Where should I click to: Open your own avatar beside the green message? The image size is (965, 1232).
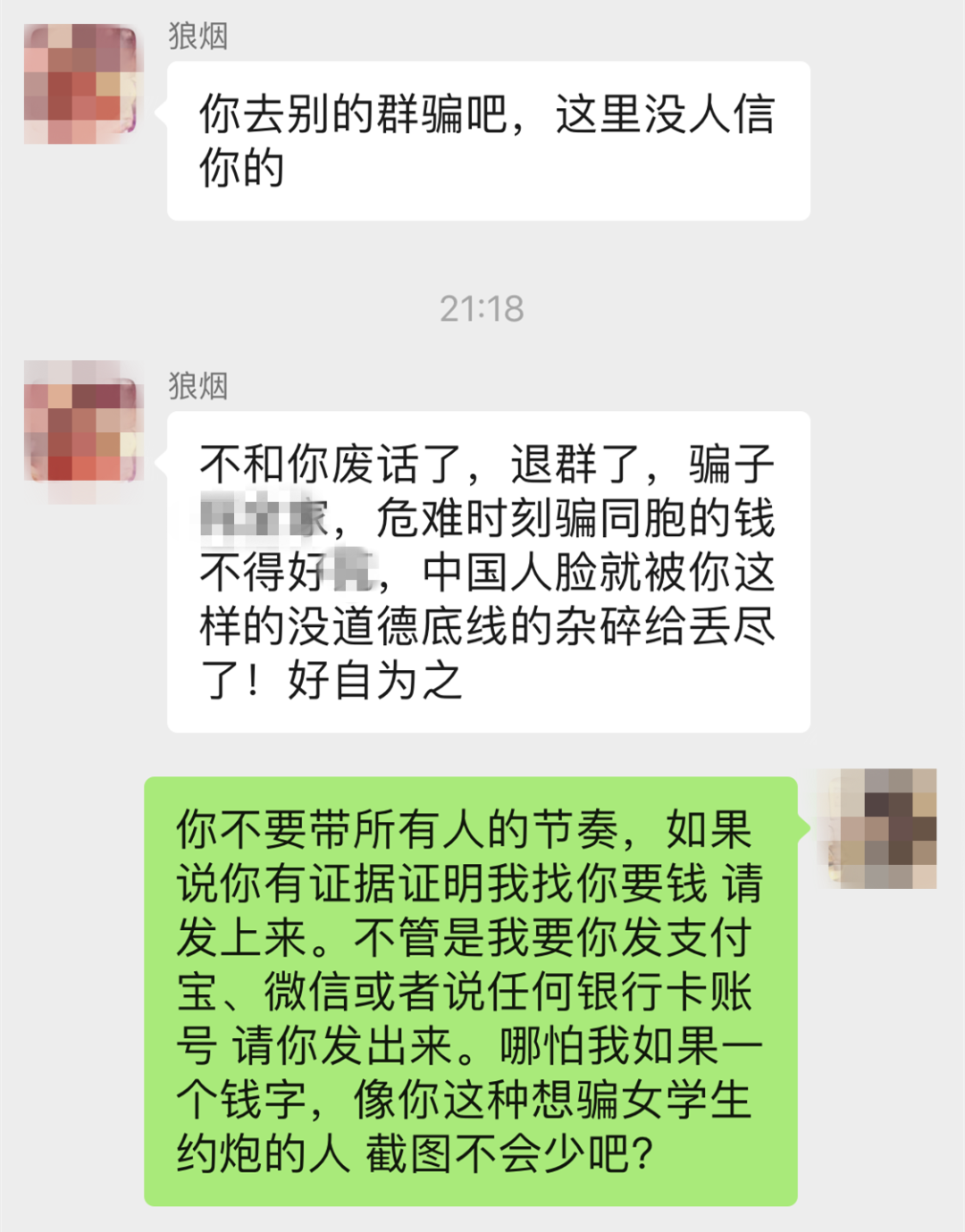point(878,828)
